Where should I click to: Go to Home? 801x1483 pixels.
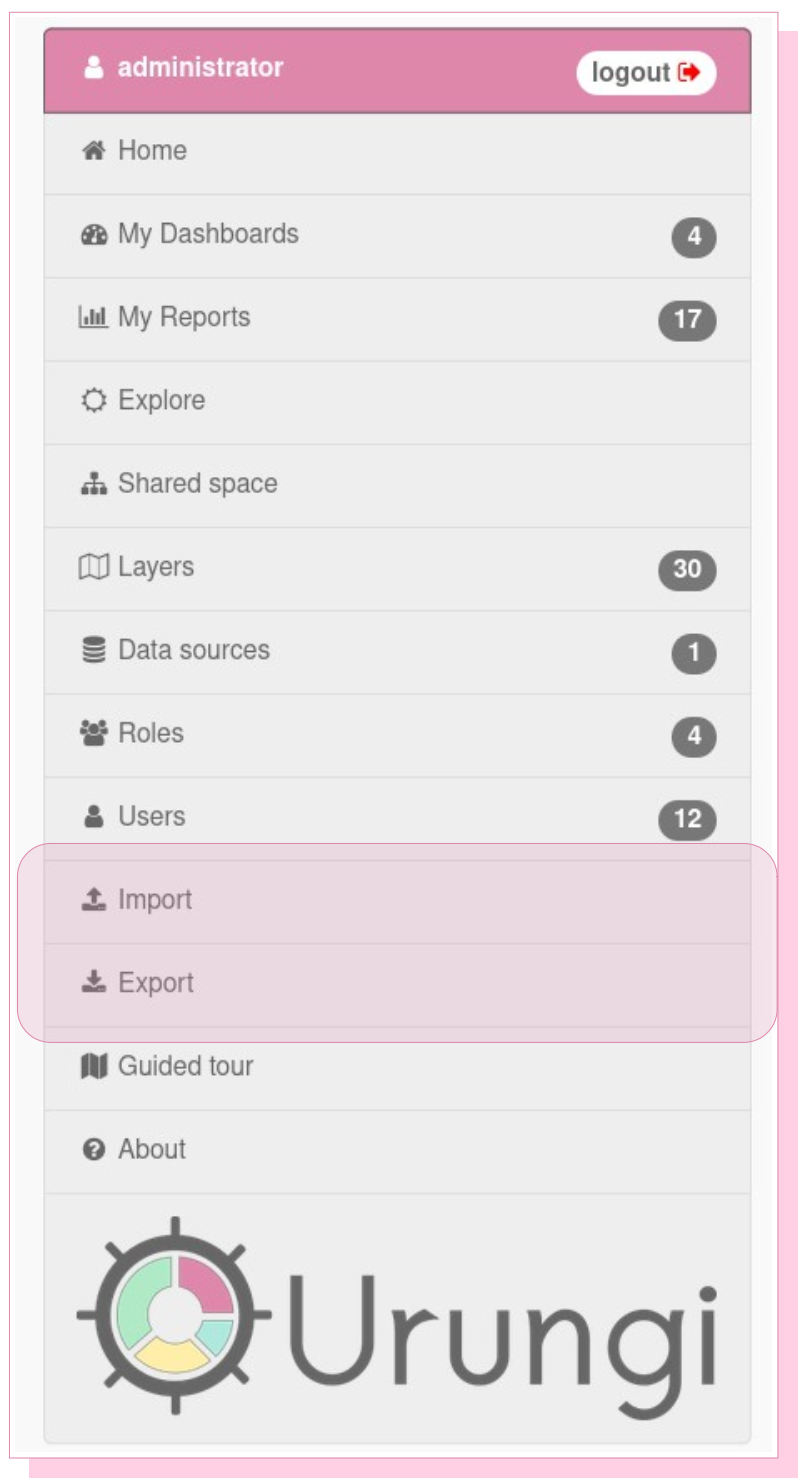[x=397, y=153]
